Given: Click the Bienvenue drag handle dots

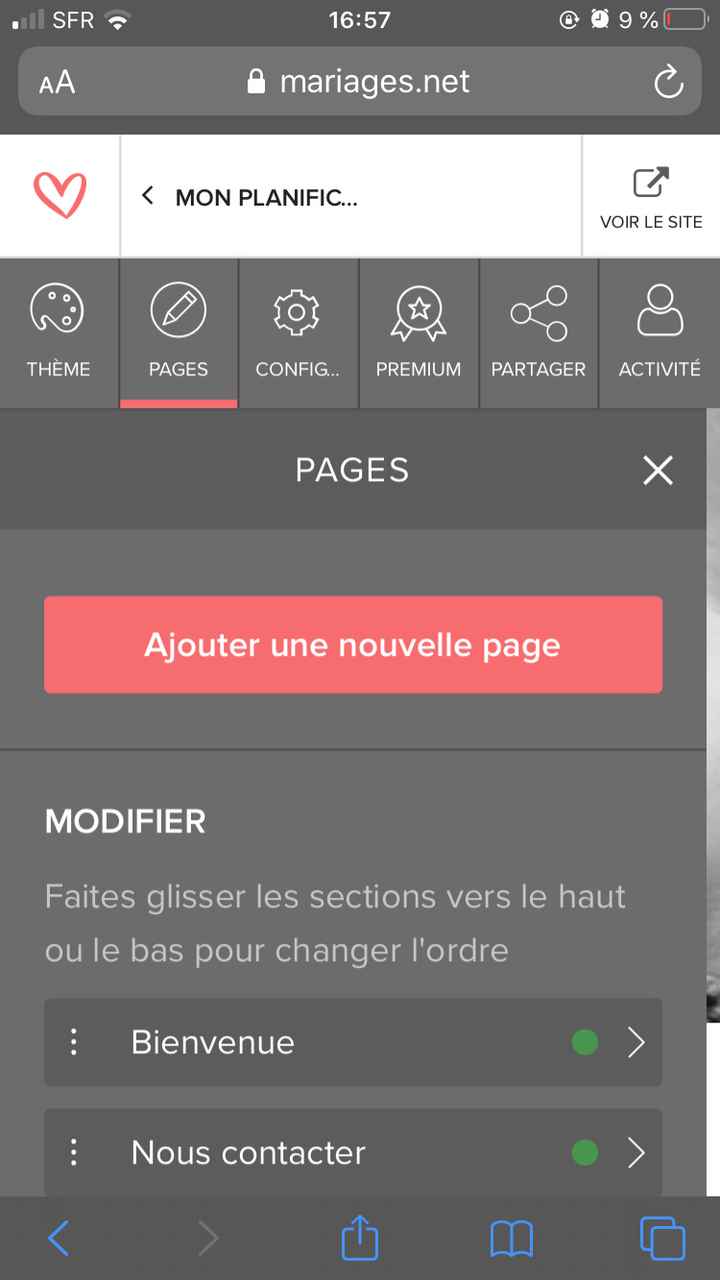Looking at the screenshot, I should point(73,1042).
